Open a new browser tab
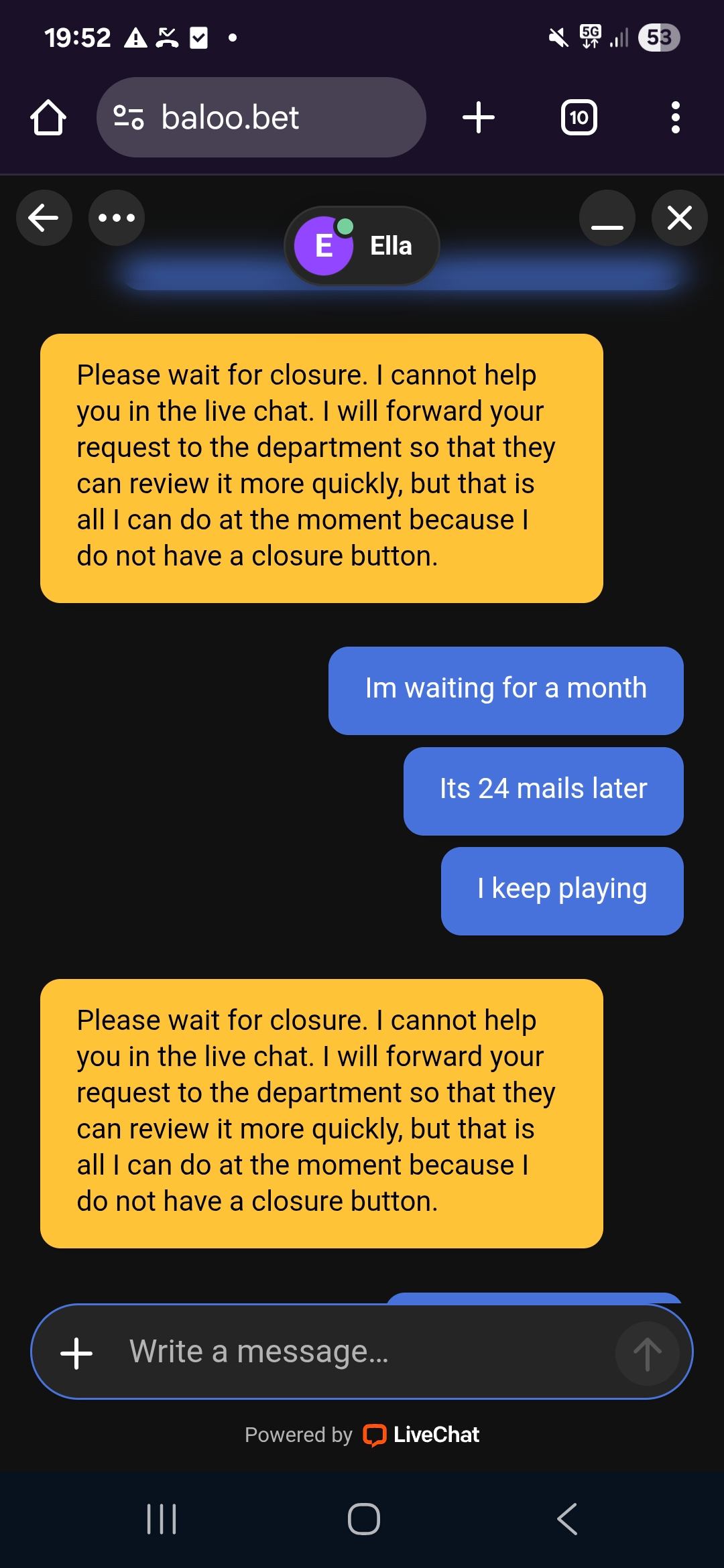This screenshot has width=724, height=1568. pos(479,118)
